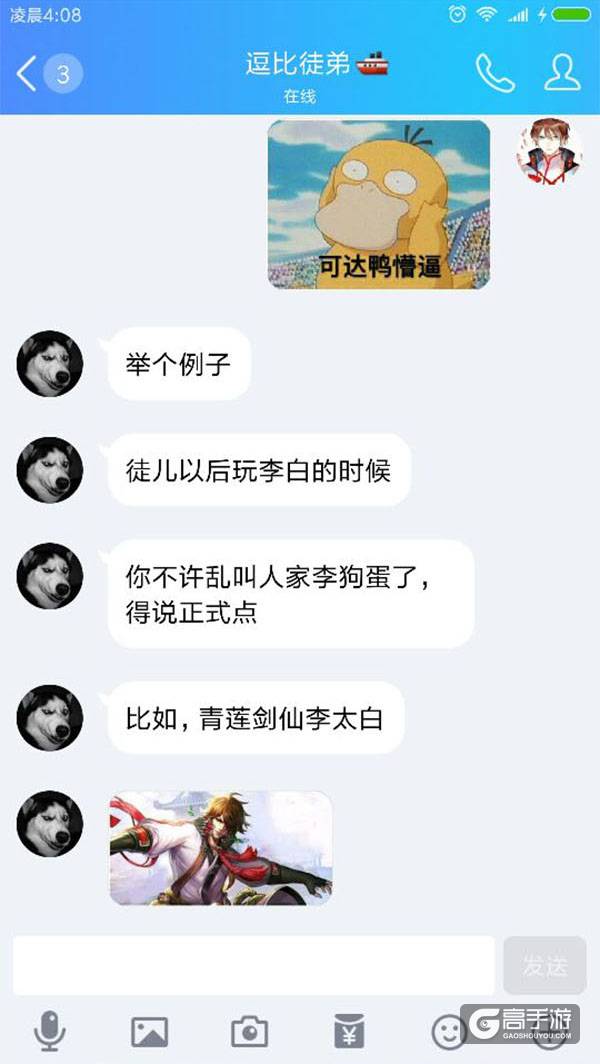
Task: Start a voice call with 逗比徒弟
Action: (494, 73)
